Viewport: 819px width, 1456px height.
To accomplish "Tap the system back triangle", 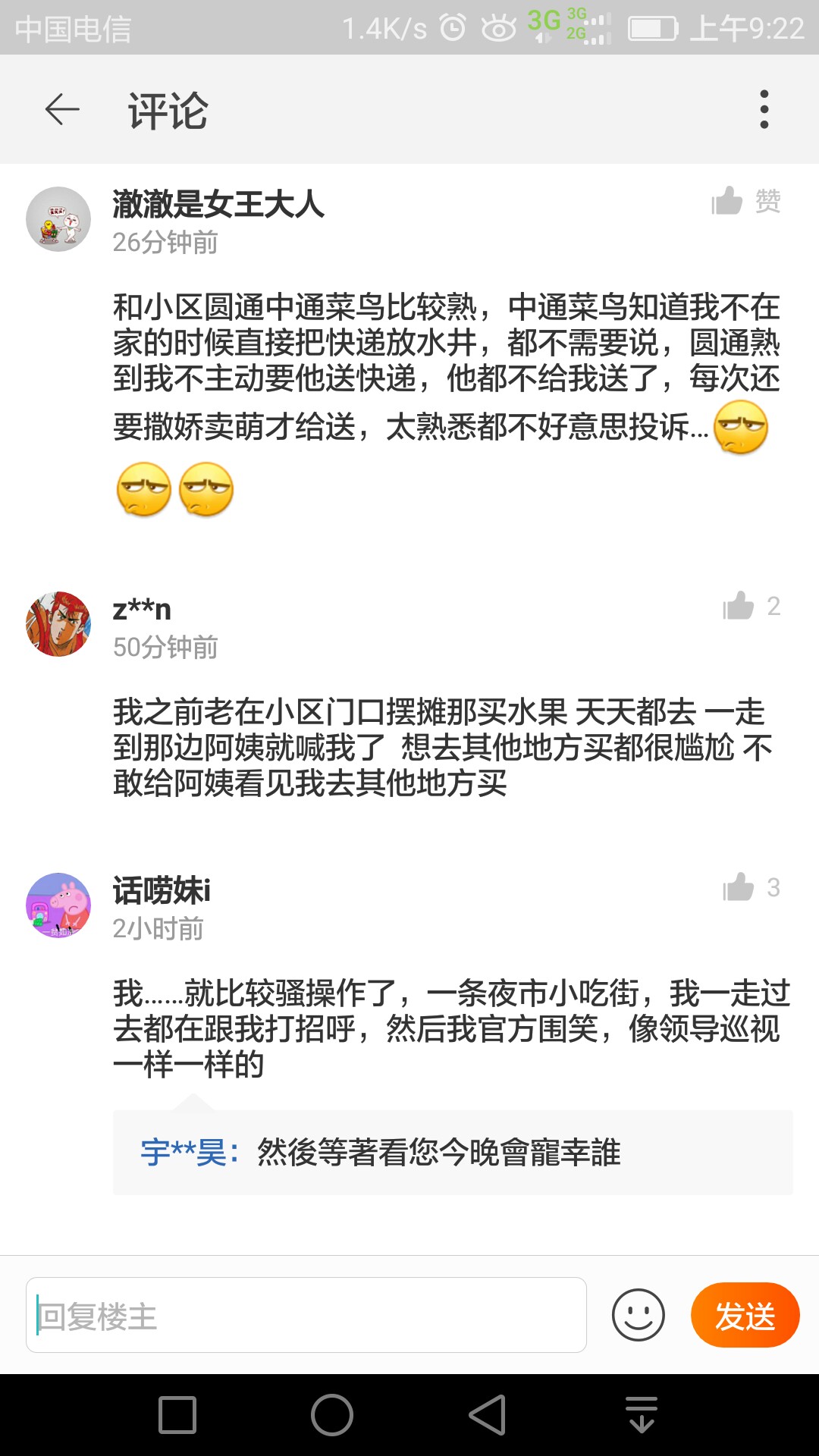I will [487, 1415].
